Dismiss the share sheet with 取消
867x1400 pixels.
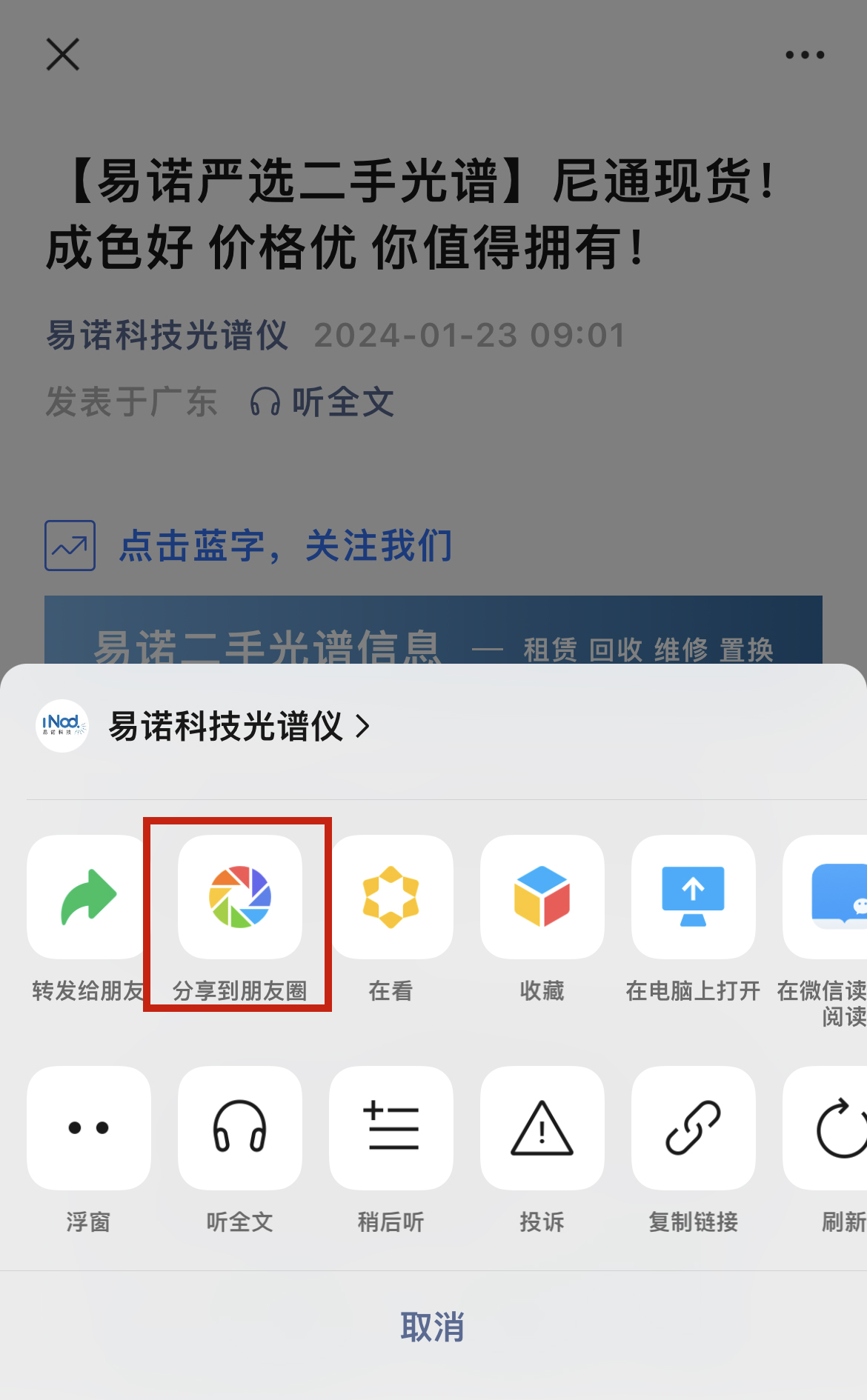click(x=433, y=1327)
